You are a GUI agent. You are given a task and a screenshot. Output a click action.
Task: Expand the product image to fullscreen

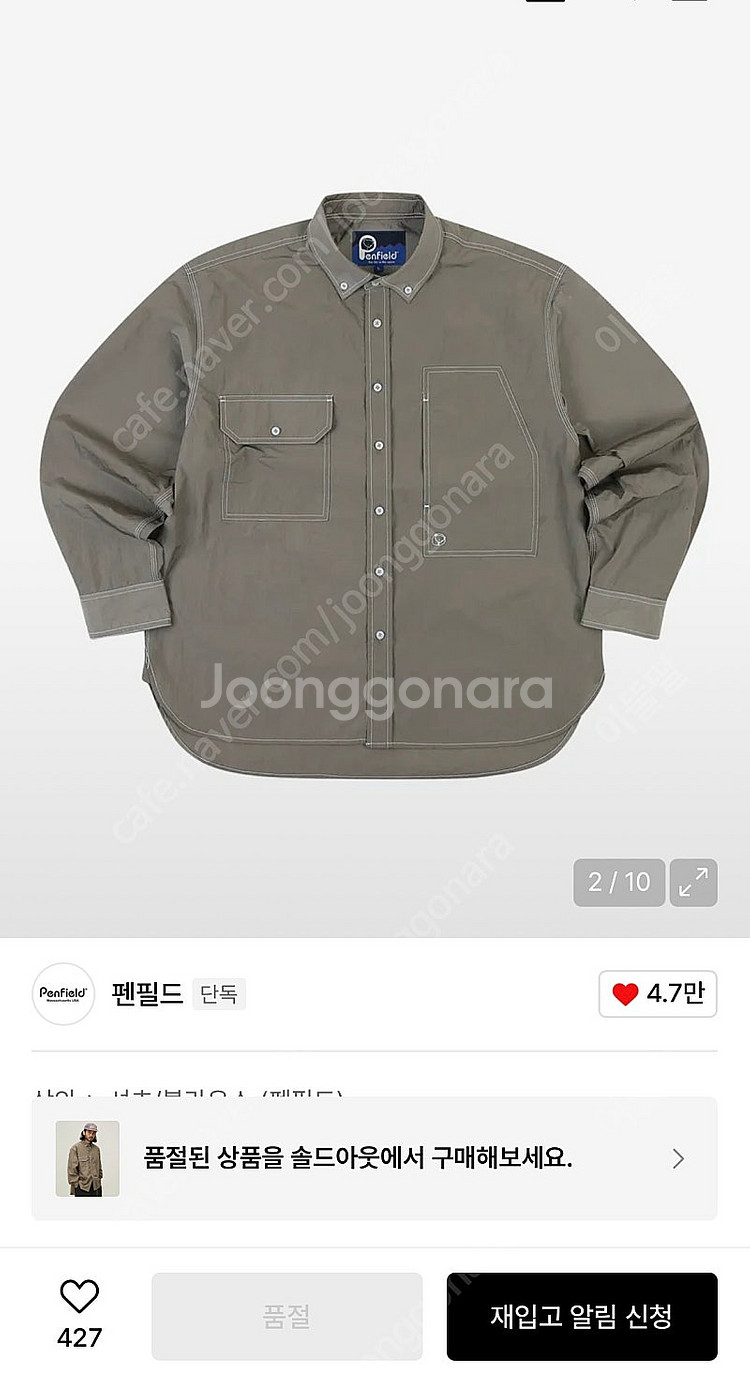coord(693,881)
